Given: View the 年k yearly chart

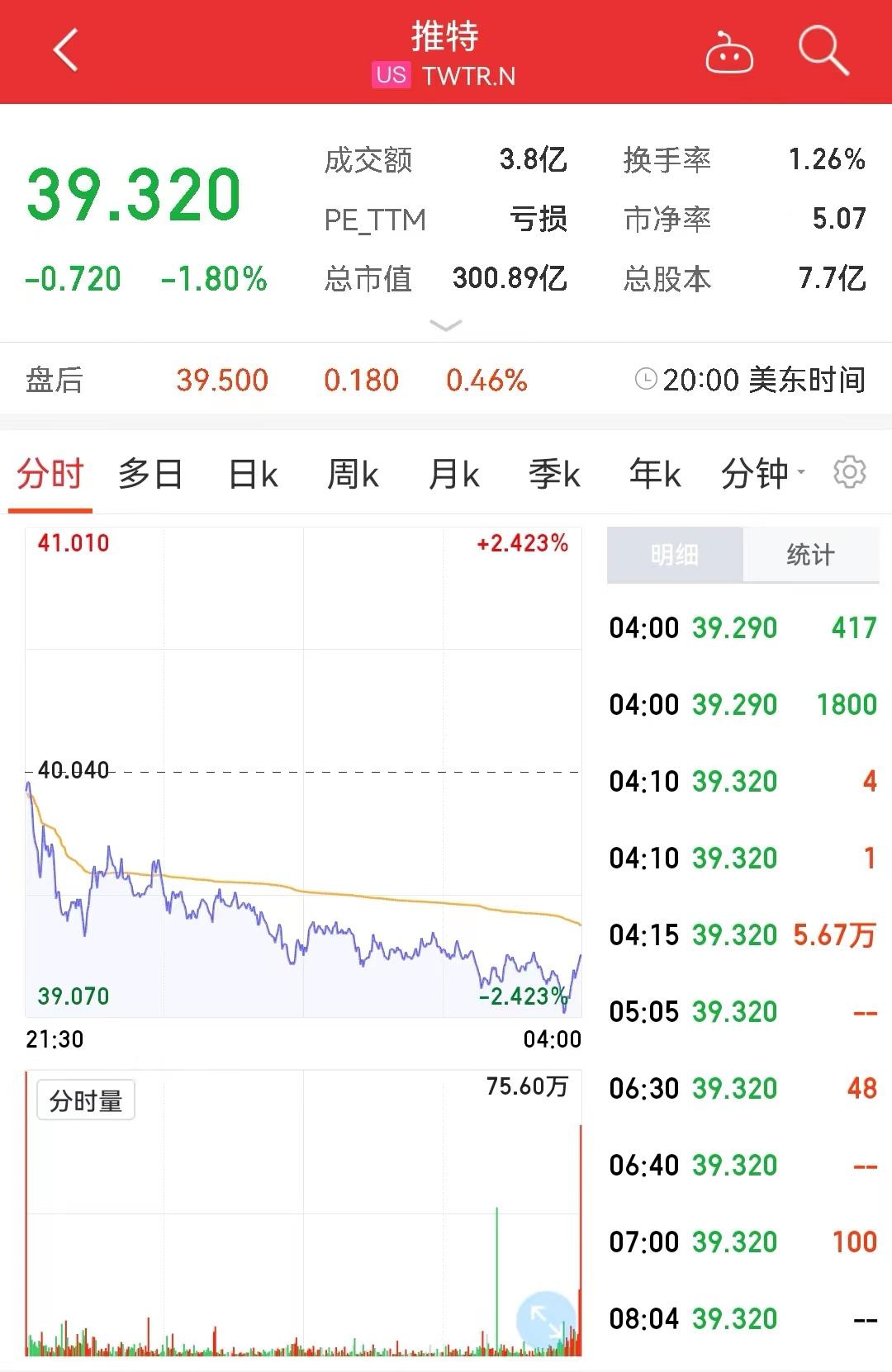Looking at the screenshot, I should click(654, 473).
